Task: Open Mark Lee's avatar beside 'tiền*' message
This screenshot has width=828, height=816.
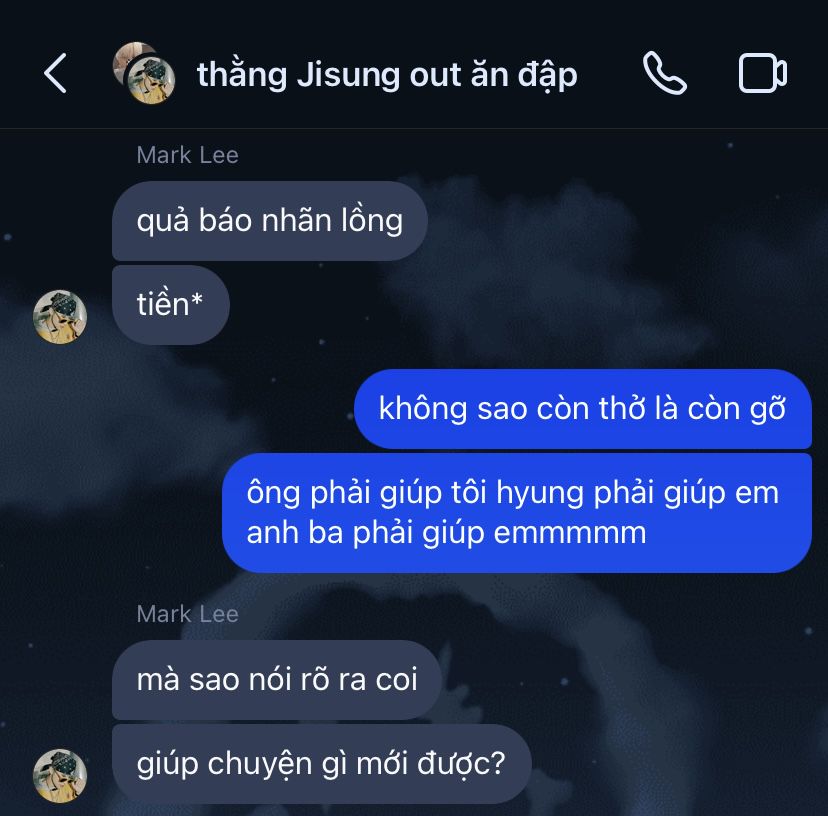Action: 60,317
